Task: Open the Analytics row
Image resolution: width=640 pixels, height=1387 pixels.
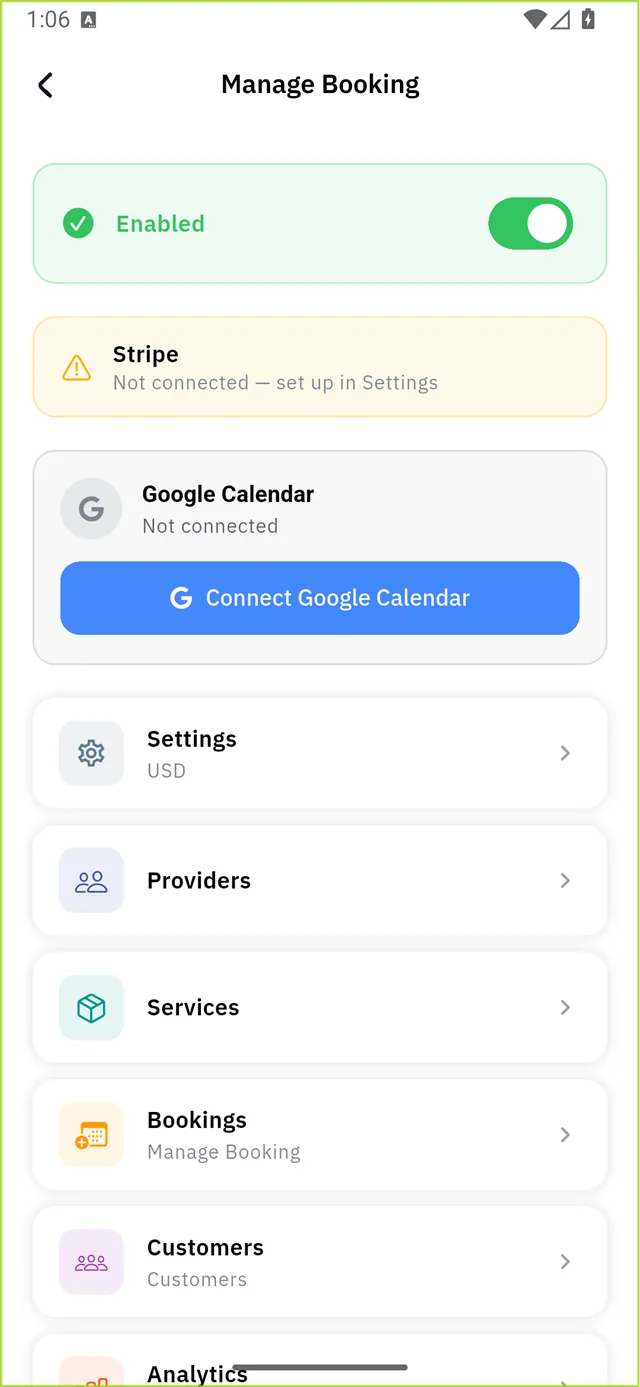Action: coord(320,1362)
